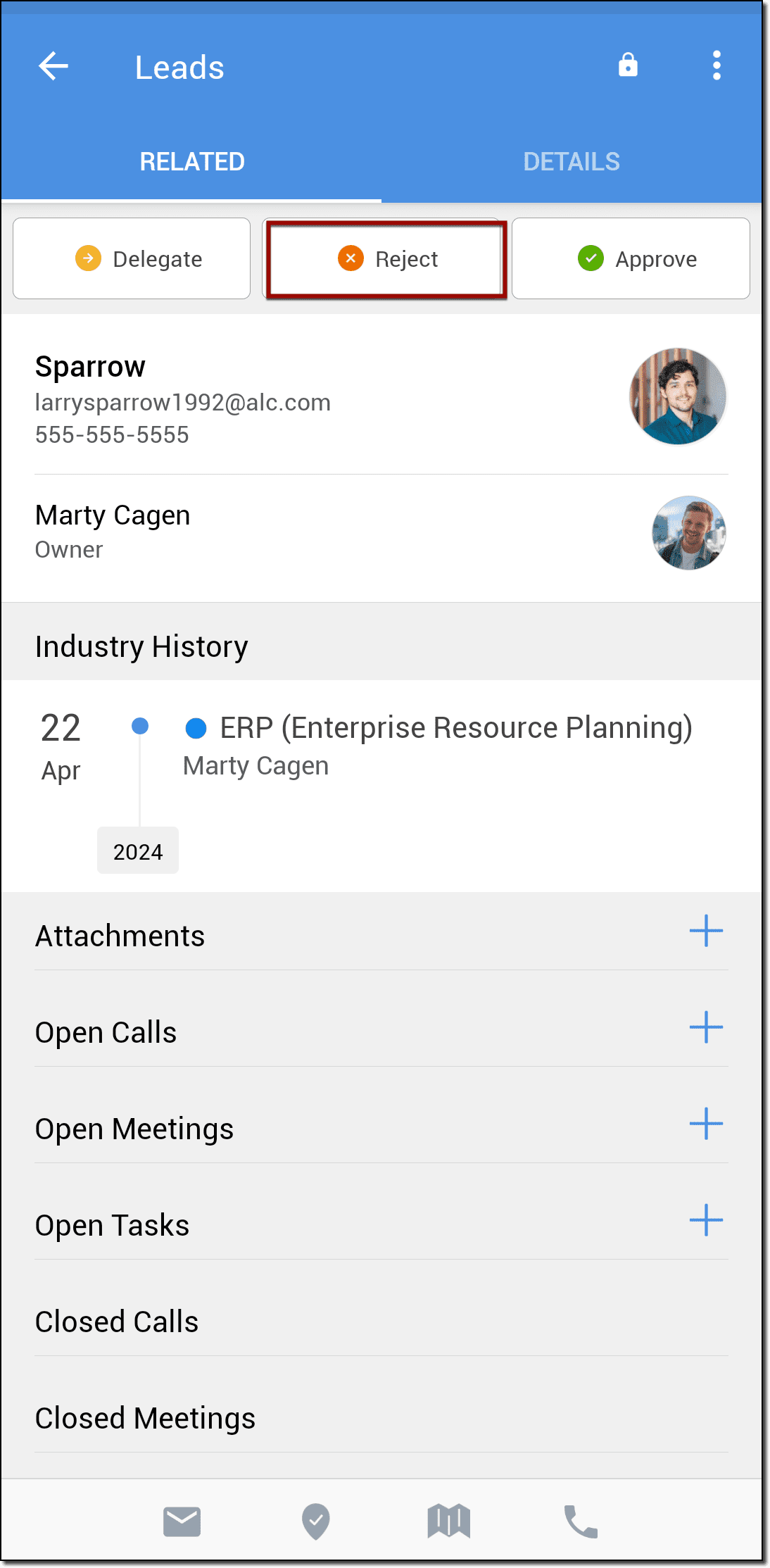Open the three-dot overflow menu

coord(717,65)
